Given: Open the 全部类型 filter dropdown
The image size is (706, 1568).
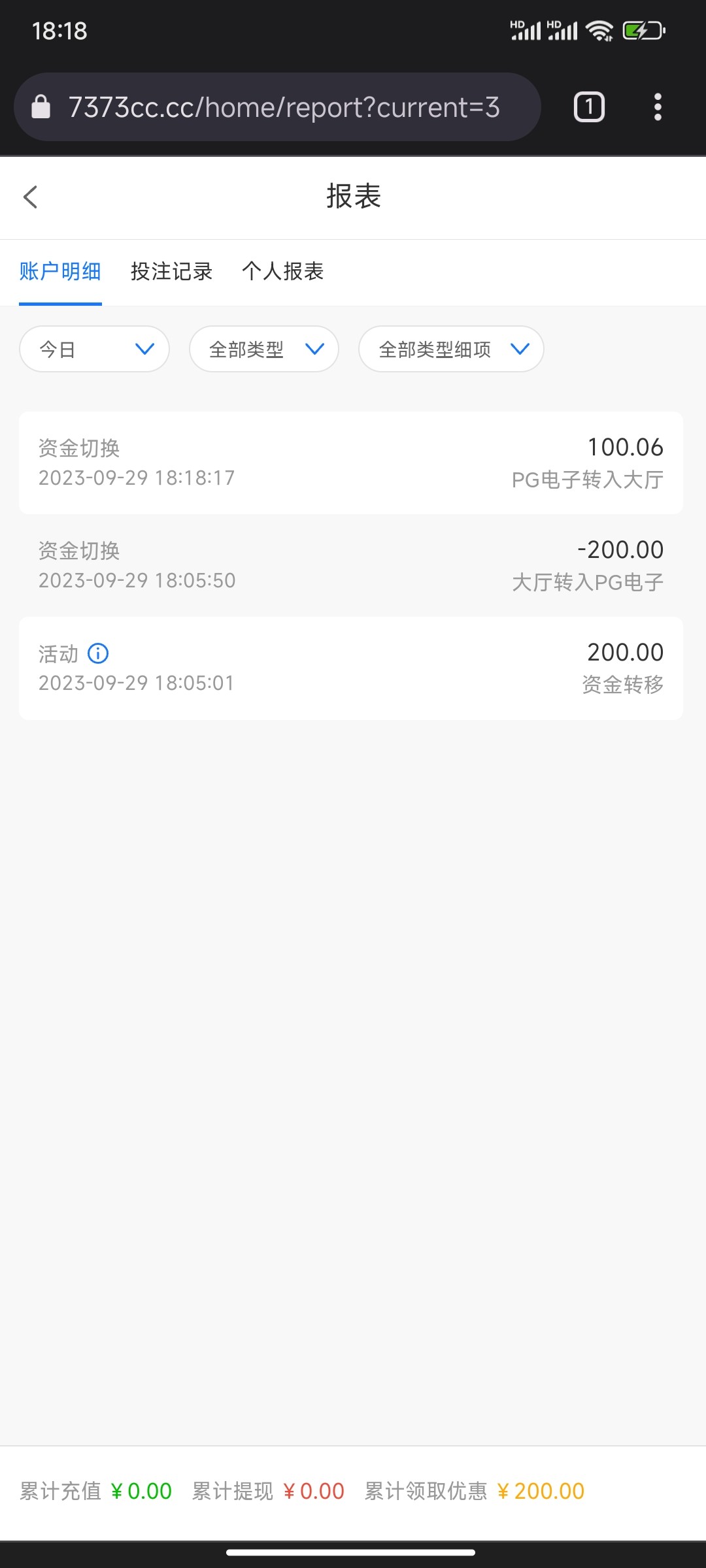Looking at the screenshot, I should 264,350.
